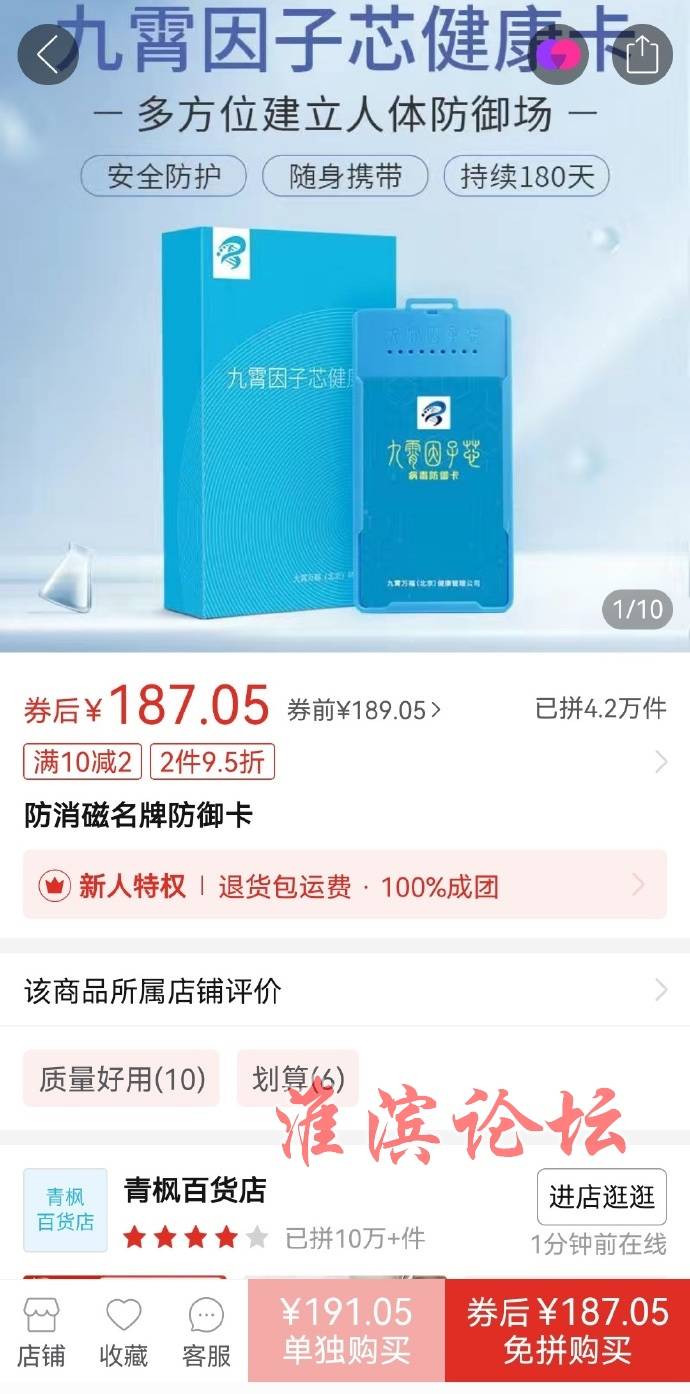Go back using the top-left arrow
Screen dimensions: 690x1394
click(x=47, y=54)
